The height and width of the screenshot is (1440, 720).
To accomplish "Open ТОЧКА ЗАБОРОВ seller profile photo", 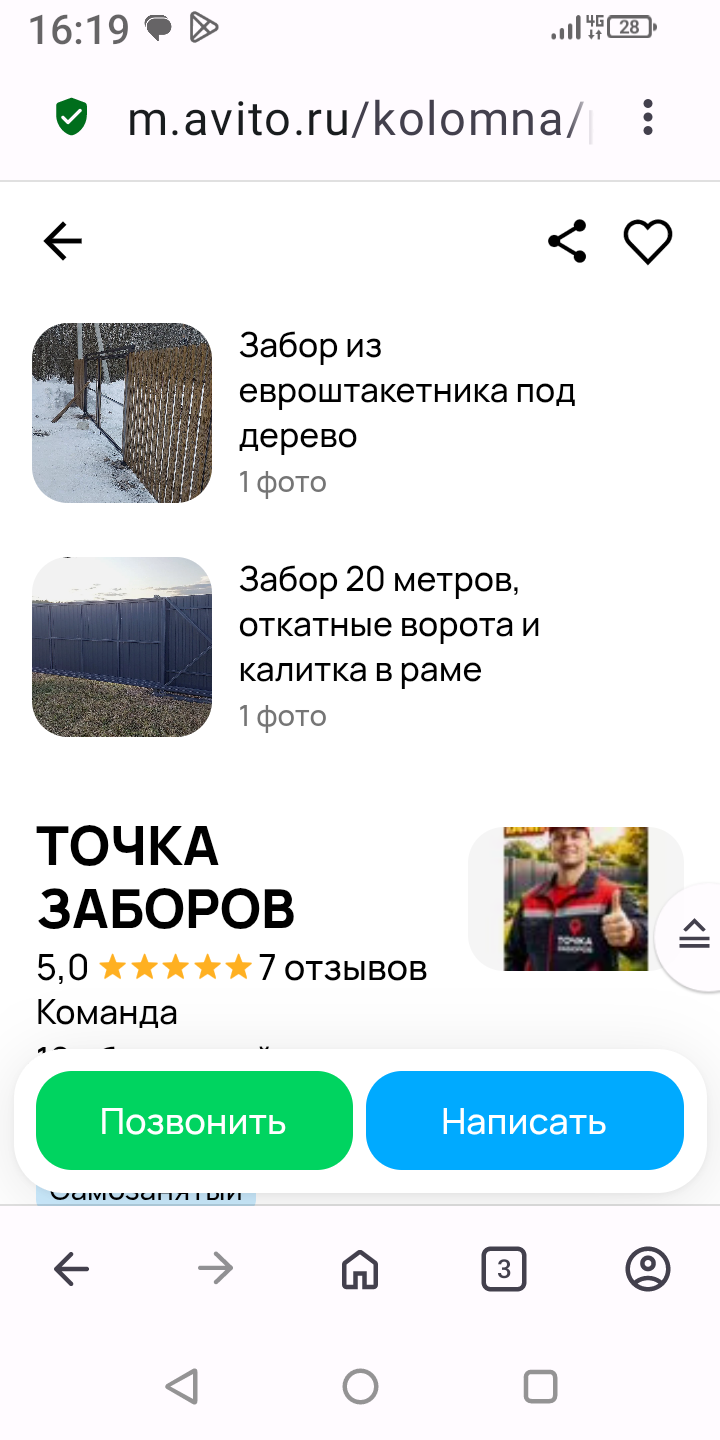I will click(575, 898).
